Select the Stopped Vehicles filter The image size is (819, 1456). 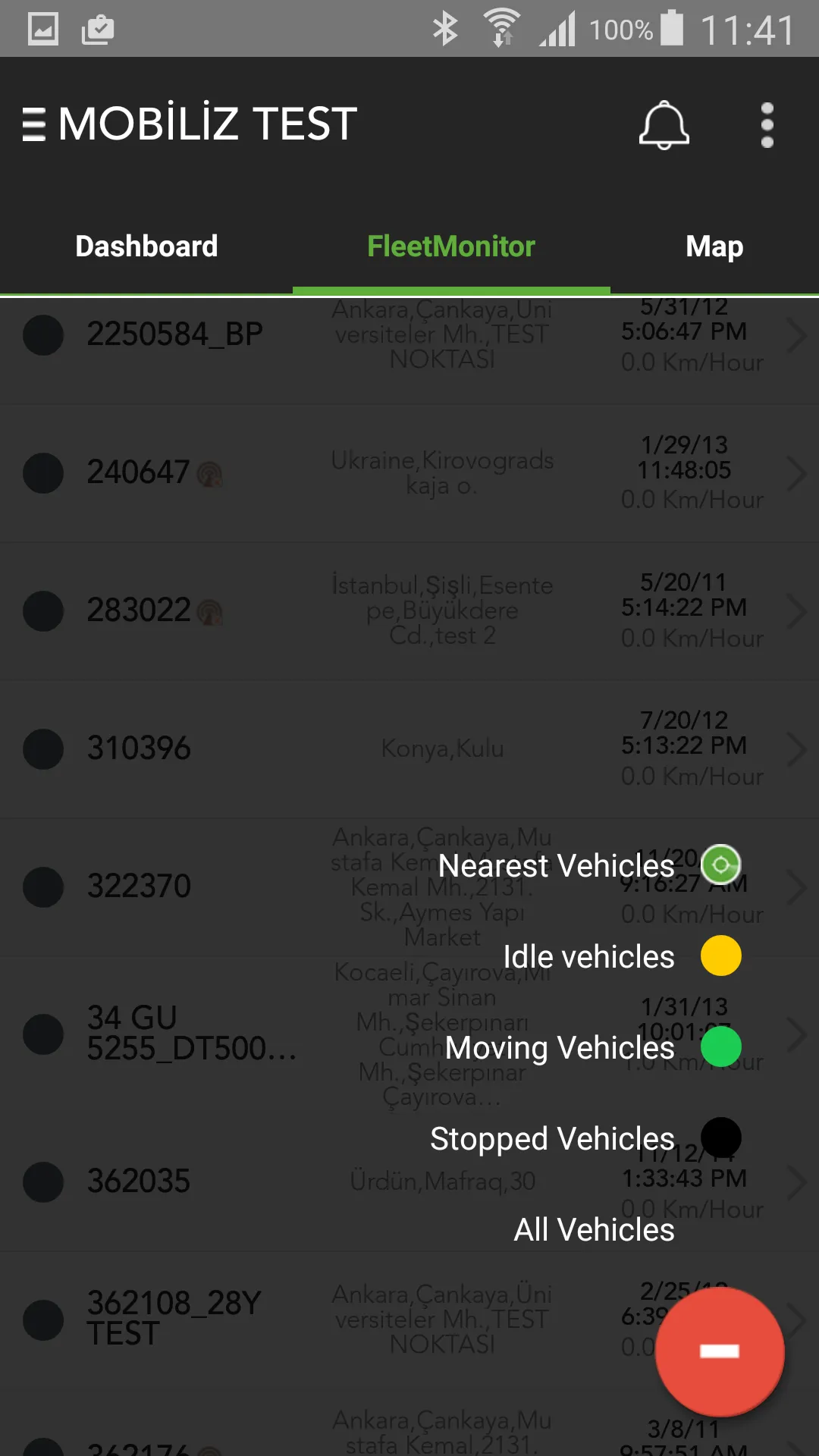coord(551,1138)
